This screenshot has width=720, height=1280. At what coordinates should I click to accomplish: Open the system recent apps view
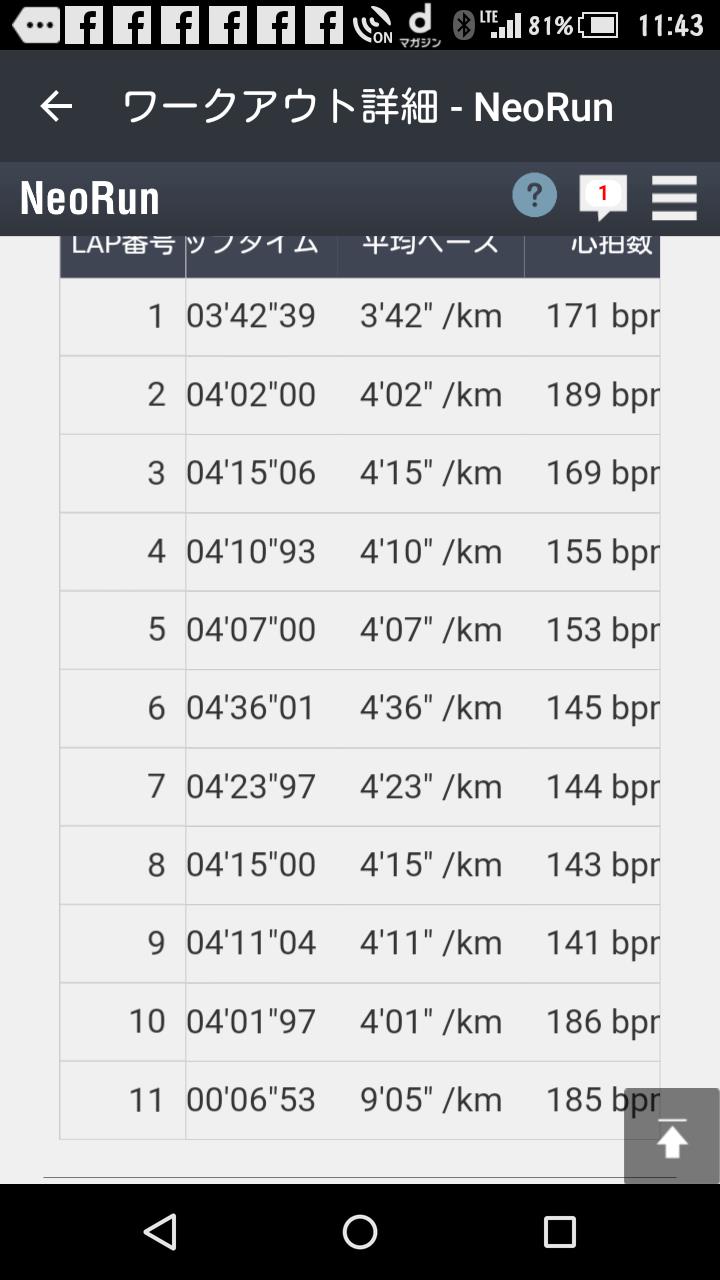click(560, 1232)
